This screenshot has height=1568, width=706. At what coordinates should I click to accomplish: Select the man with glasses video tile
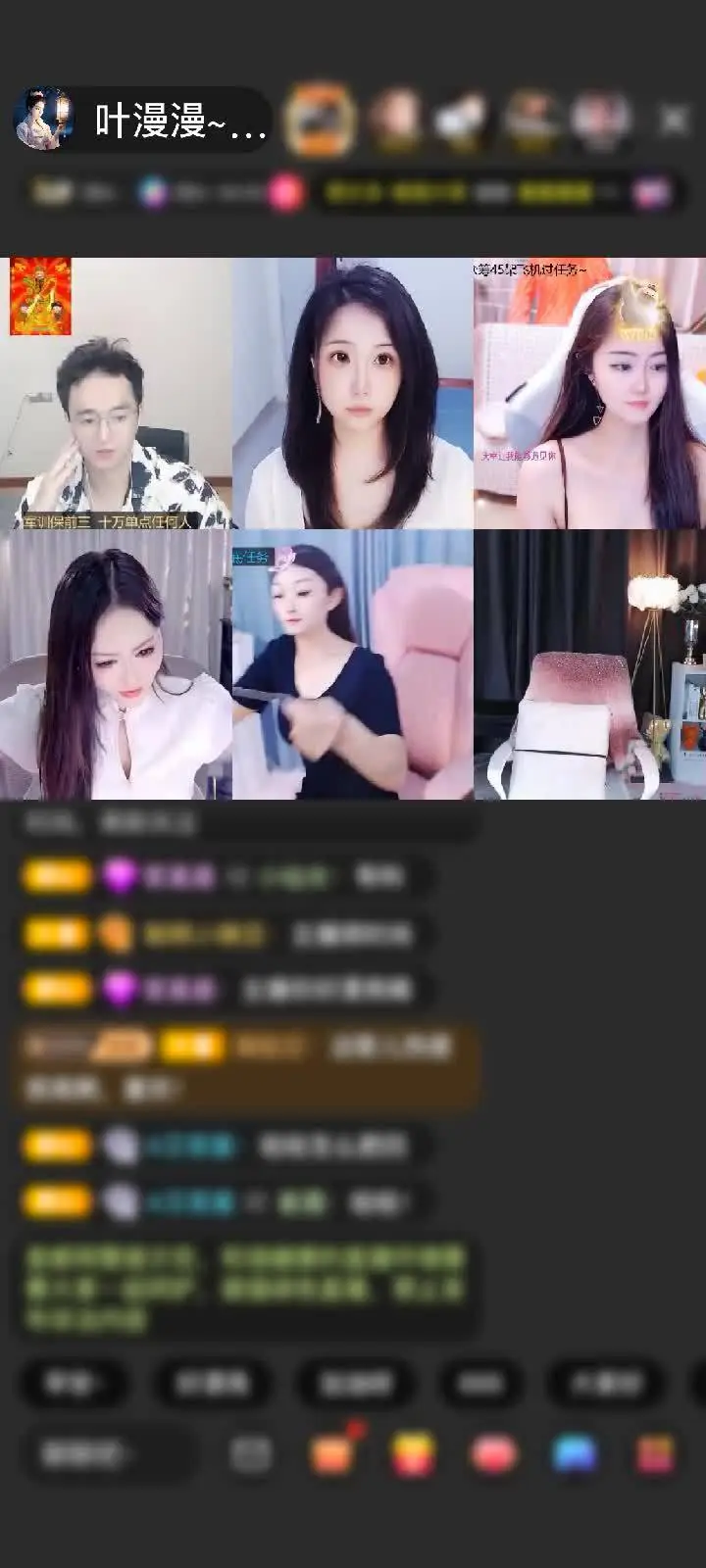point(116,393)
